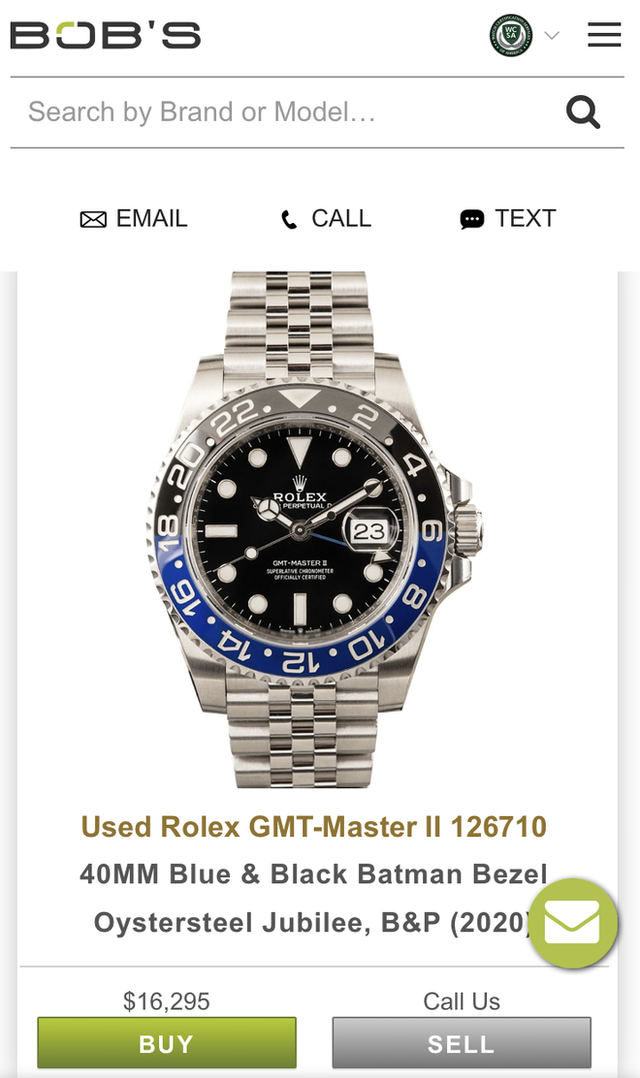Go to Bob's home via logo
This screenshot has height=1078, width=640.
pyautogui.click(x=105, y=35)
